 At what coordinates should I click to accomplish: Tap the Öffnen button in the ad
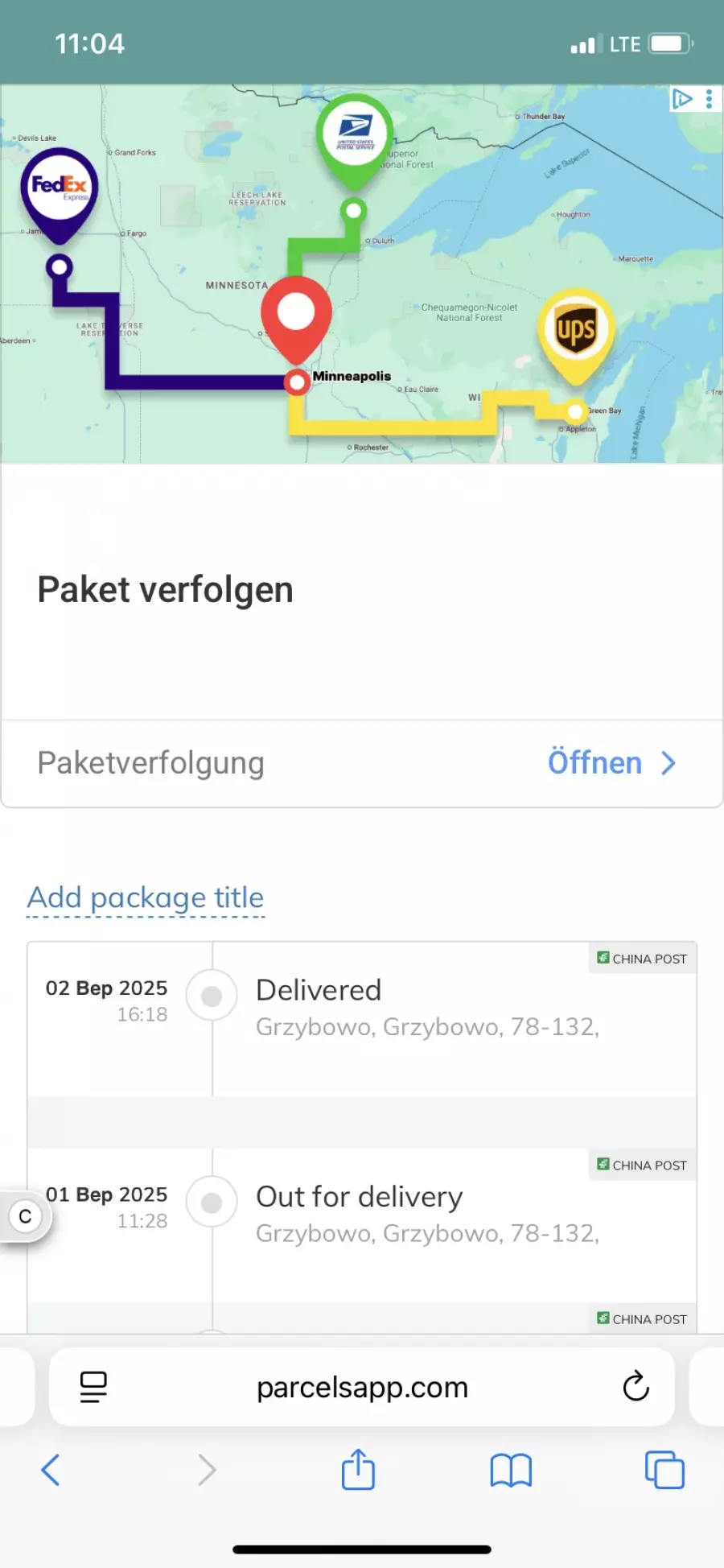coord(610,763)
